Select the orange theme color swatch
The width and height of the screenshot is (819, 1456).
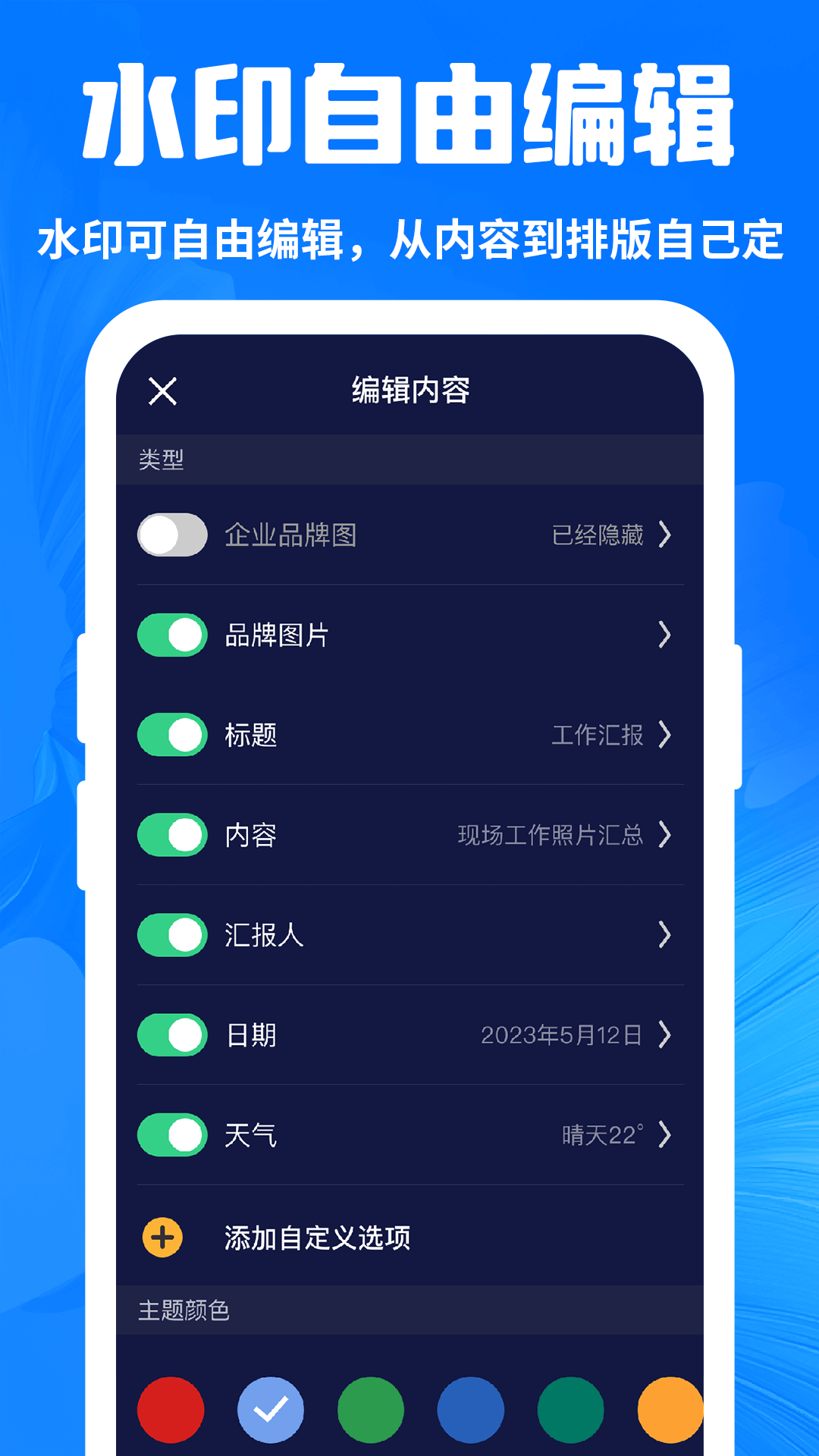(x=670, y=1409)
